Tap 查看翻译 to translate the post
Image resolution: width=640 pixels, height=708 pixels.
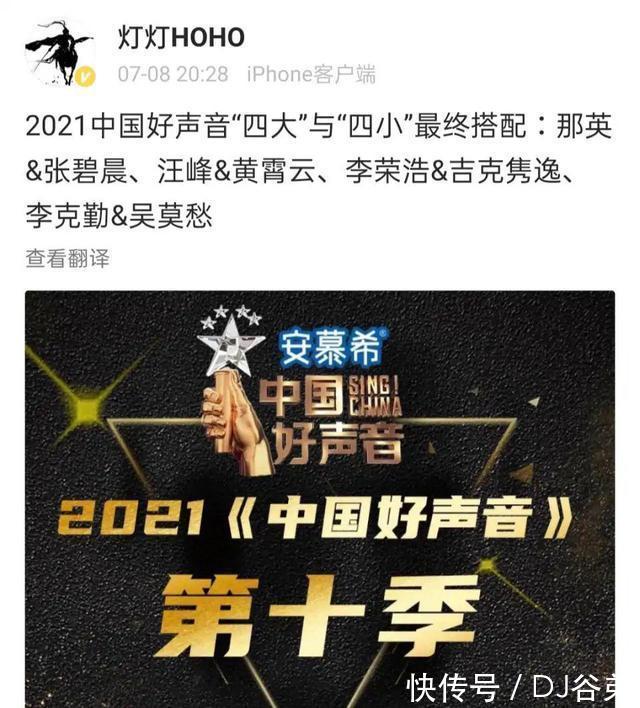67,259
